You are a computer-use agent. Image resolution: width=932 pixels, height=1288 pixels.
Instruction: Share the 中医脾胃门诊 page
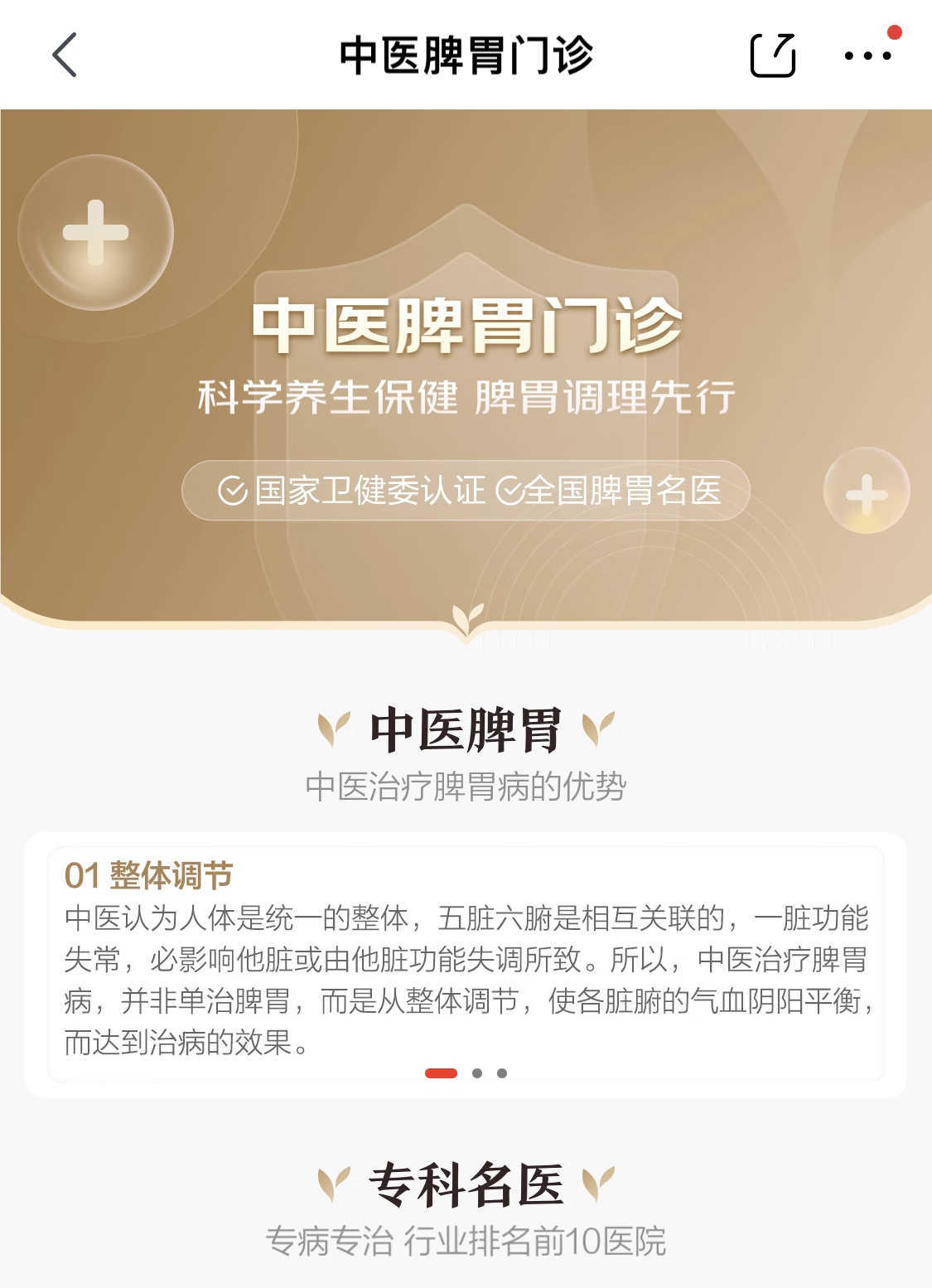772,56
